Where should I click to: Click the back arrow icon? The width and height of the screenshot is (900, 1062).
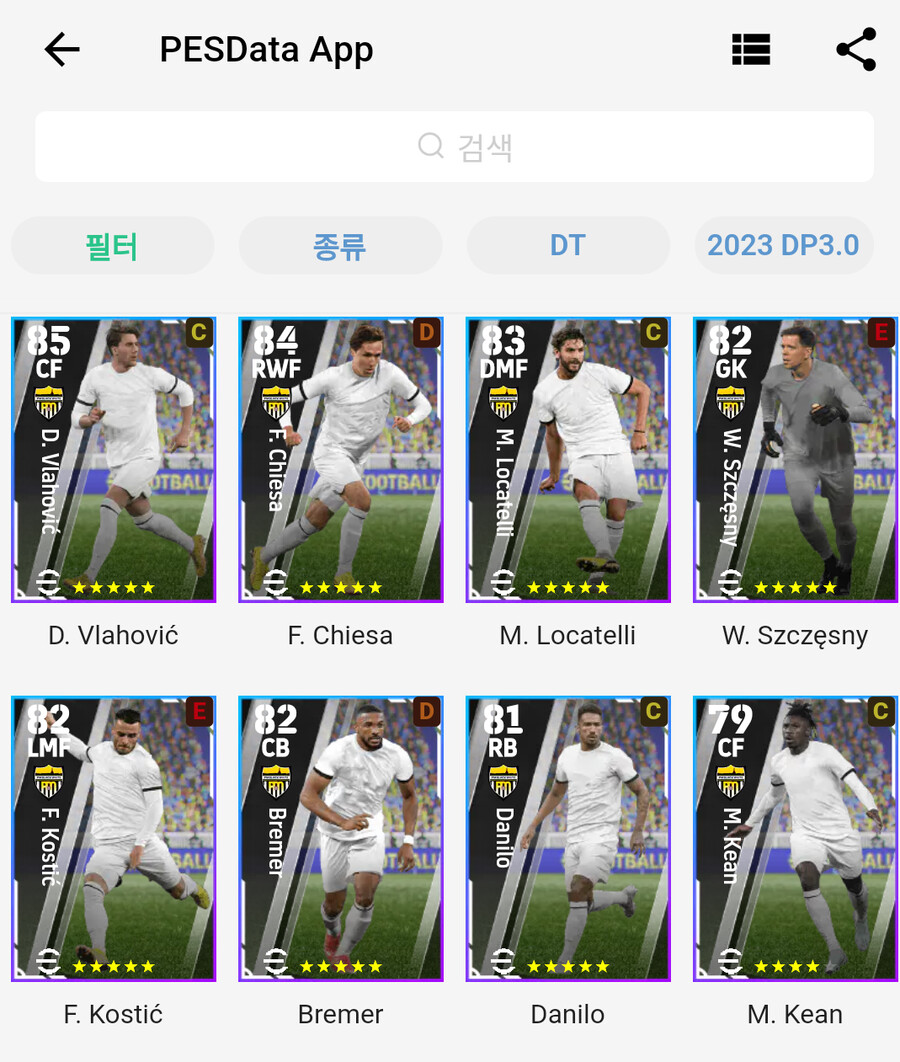pyautogui.click(x=62, y=49)
